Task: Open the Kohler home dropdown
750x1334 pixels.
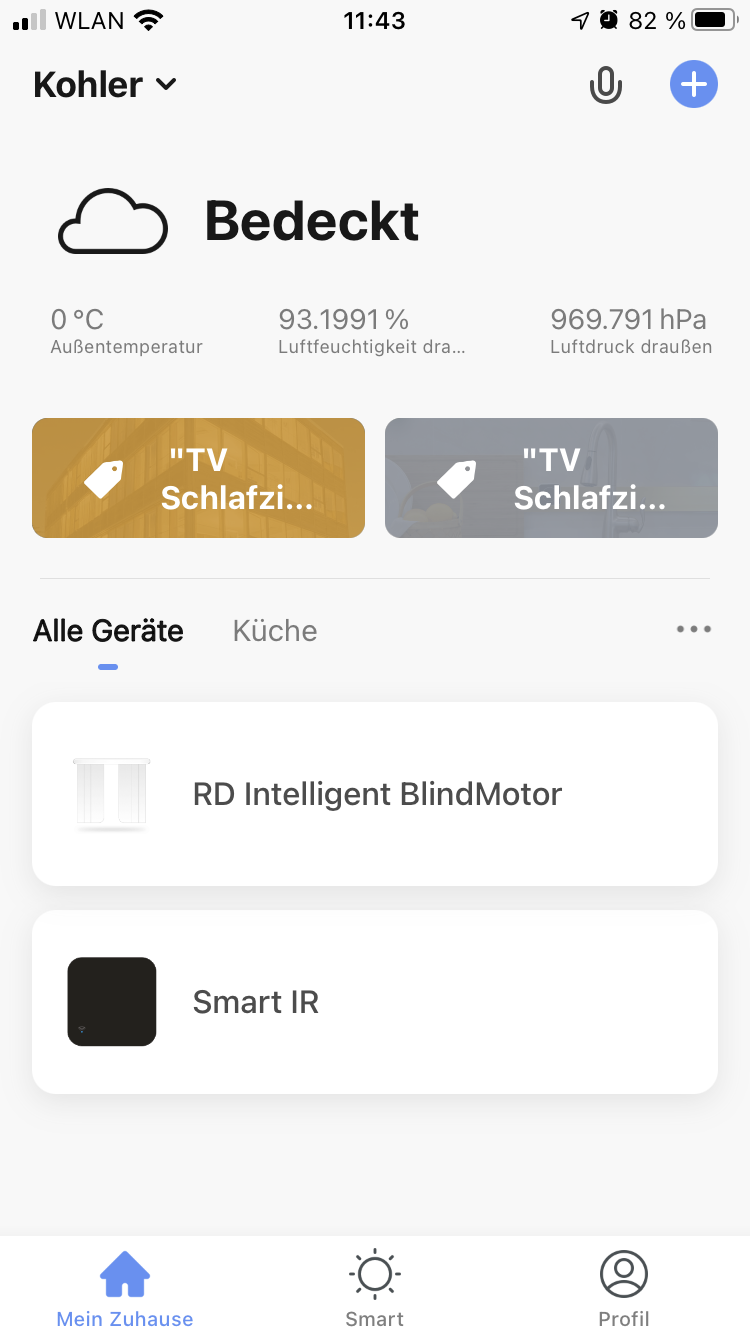Action: click(105, 85)
